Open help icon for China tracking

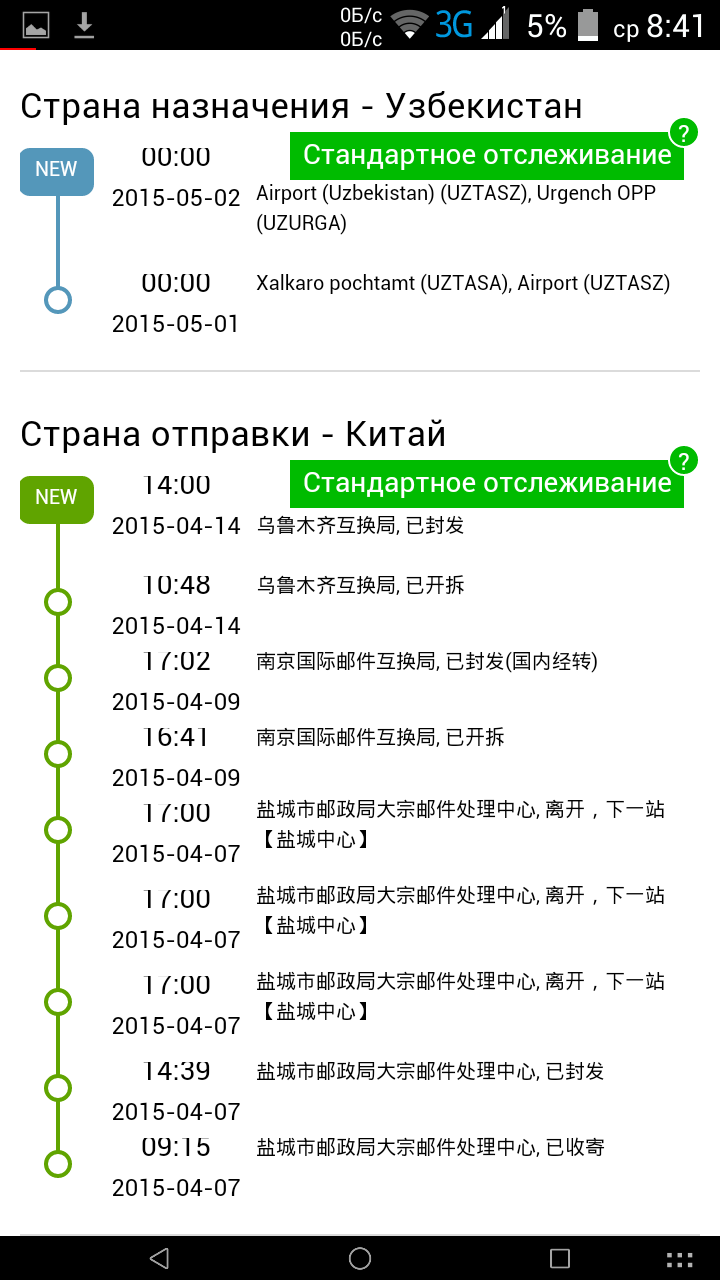[683, 461]
